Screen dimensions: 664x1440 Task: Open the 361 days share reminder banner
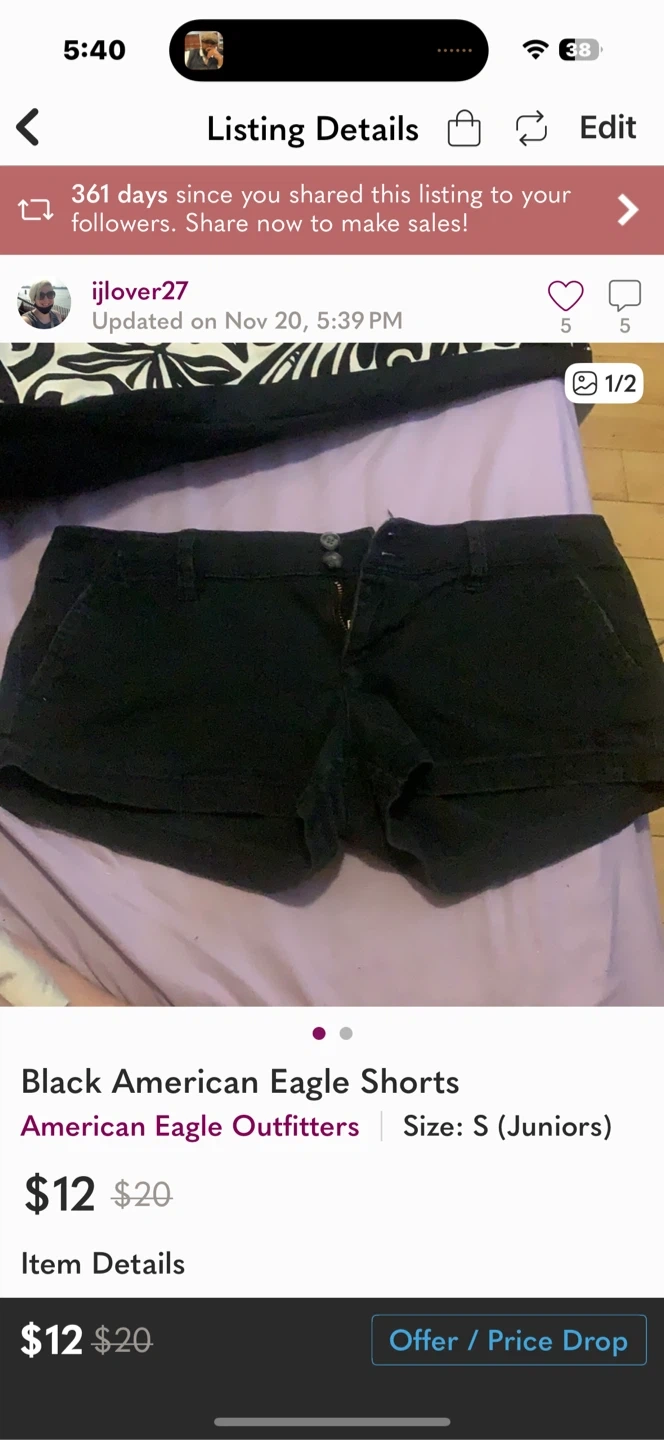(x=332, y=209)
